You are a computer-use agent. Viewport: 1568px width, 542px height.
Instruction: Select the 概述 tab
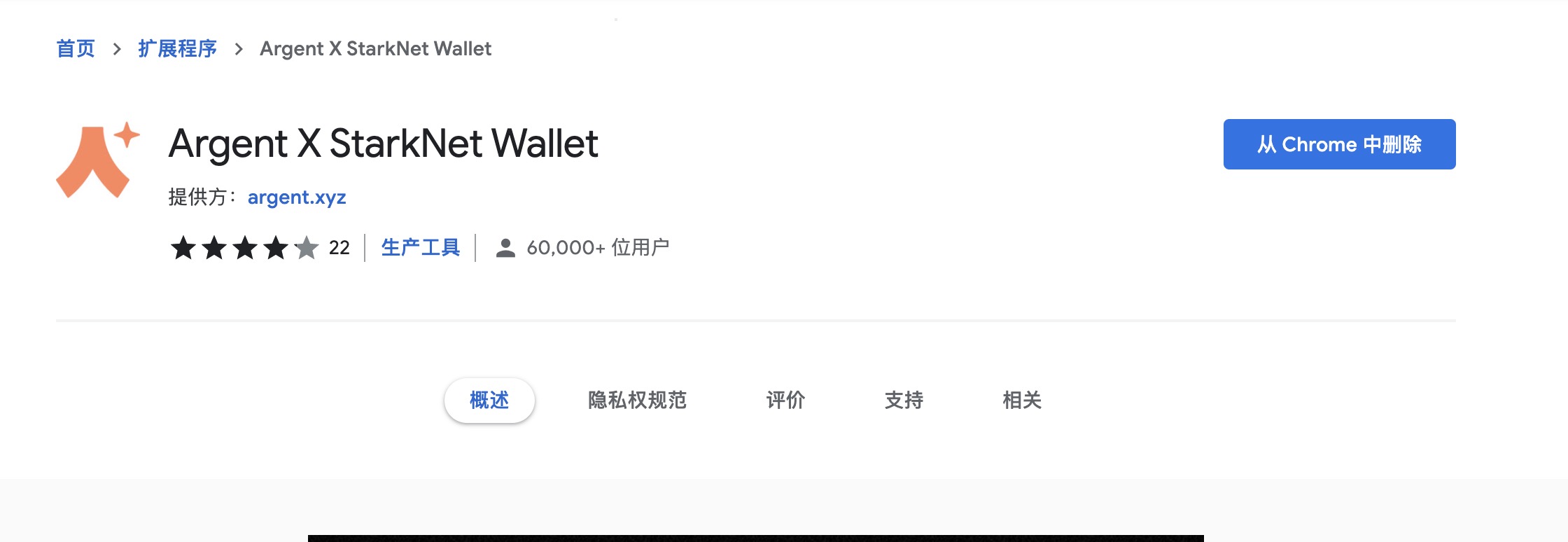point(489,401)
